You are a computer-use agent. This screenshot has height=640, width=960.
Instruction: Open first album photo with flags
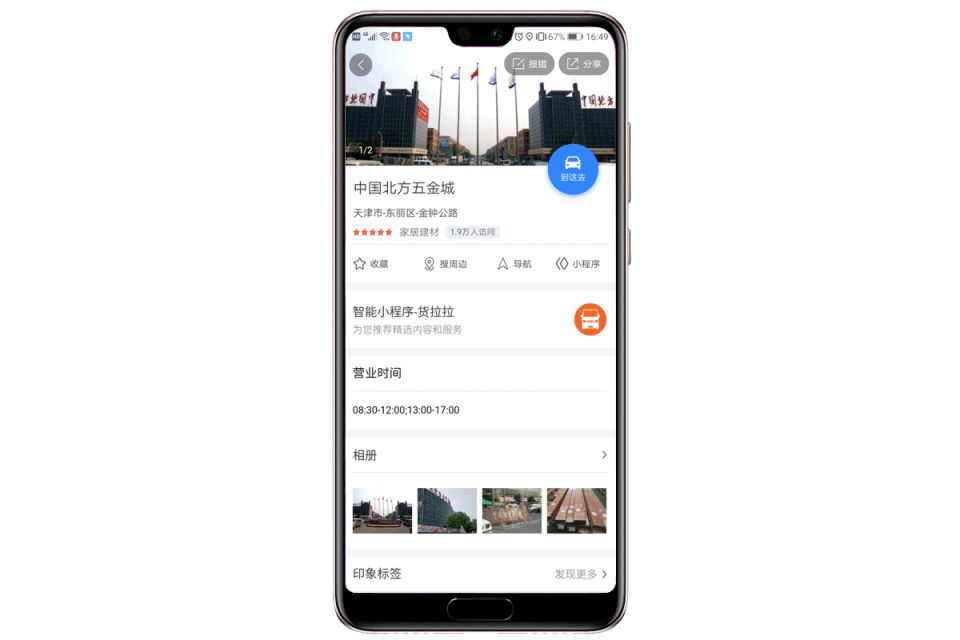pyautogui.click(x=382, y=511)
